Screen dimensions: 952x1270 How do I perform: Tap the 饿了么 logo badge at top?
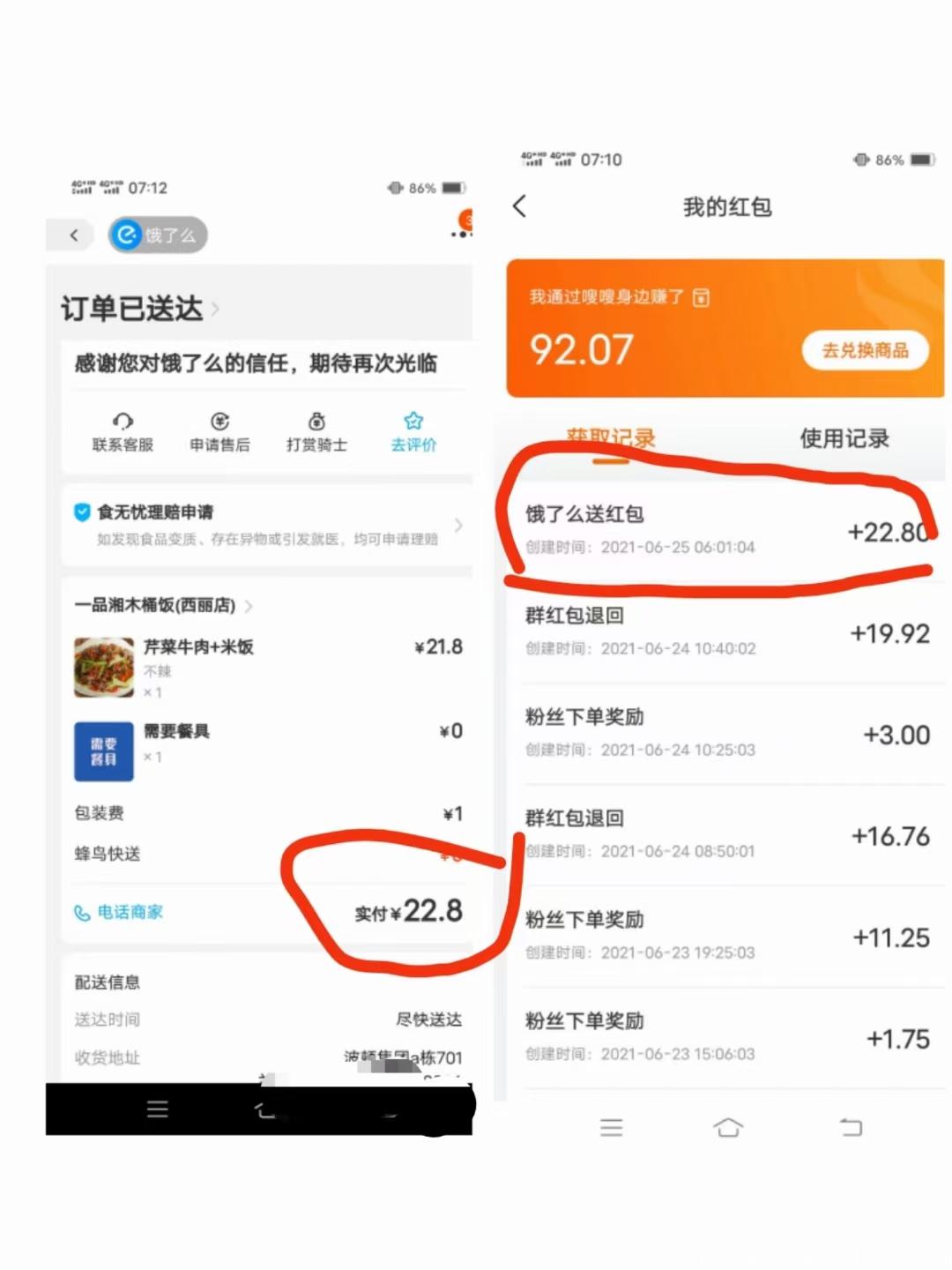tap(157, 235)
